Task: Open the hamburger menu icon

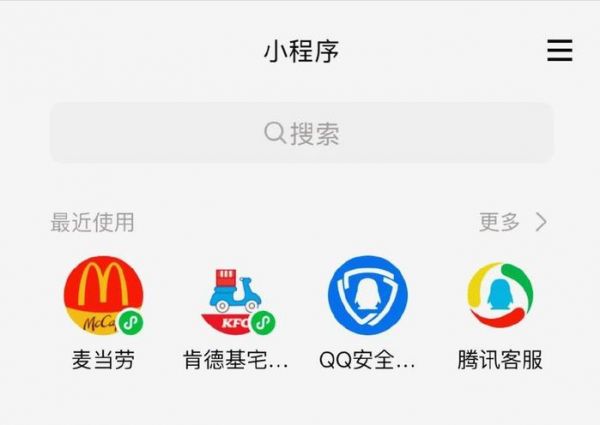Action: 560,50
